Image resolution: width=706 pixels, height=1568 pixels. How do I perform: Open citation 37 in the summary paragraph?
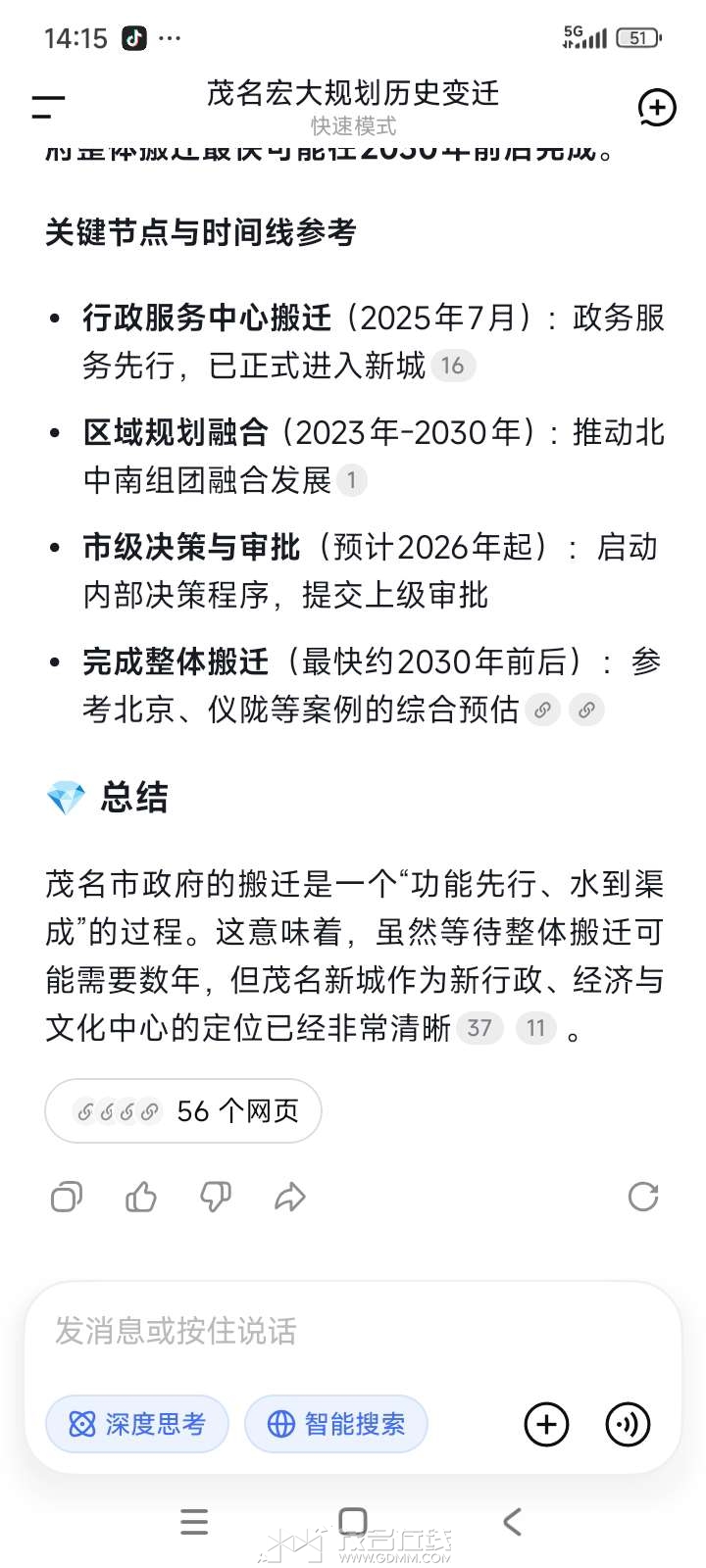[479, 1028]
